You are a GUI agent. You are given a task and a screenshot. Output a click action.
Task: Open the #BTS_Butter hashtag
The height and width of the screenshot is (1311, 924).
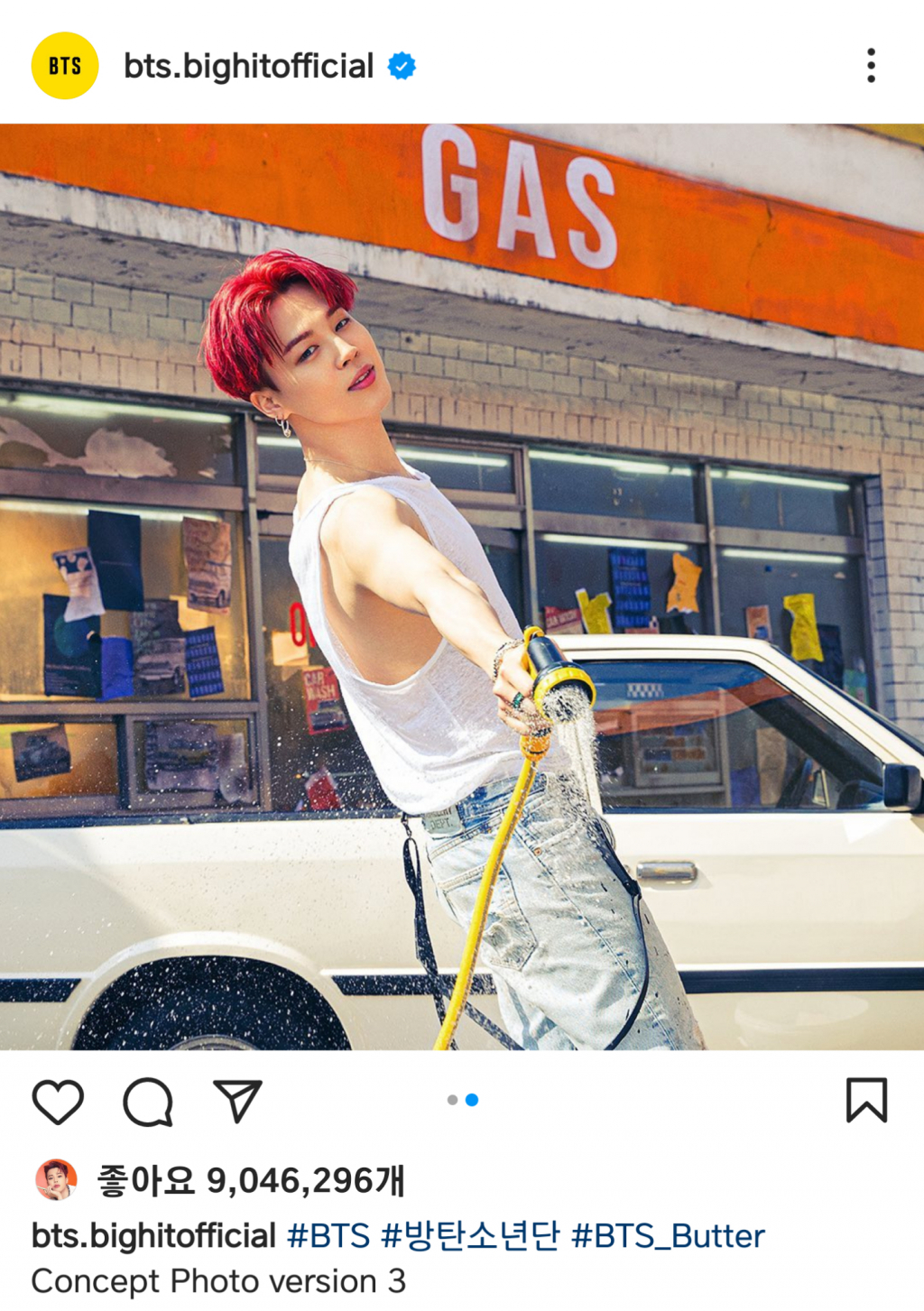pyautogui.click(x=668, y=1235)
